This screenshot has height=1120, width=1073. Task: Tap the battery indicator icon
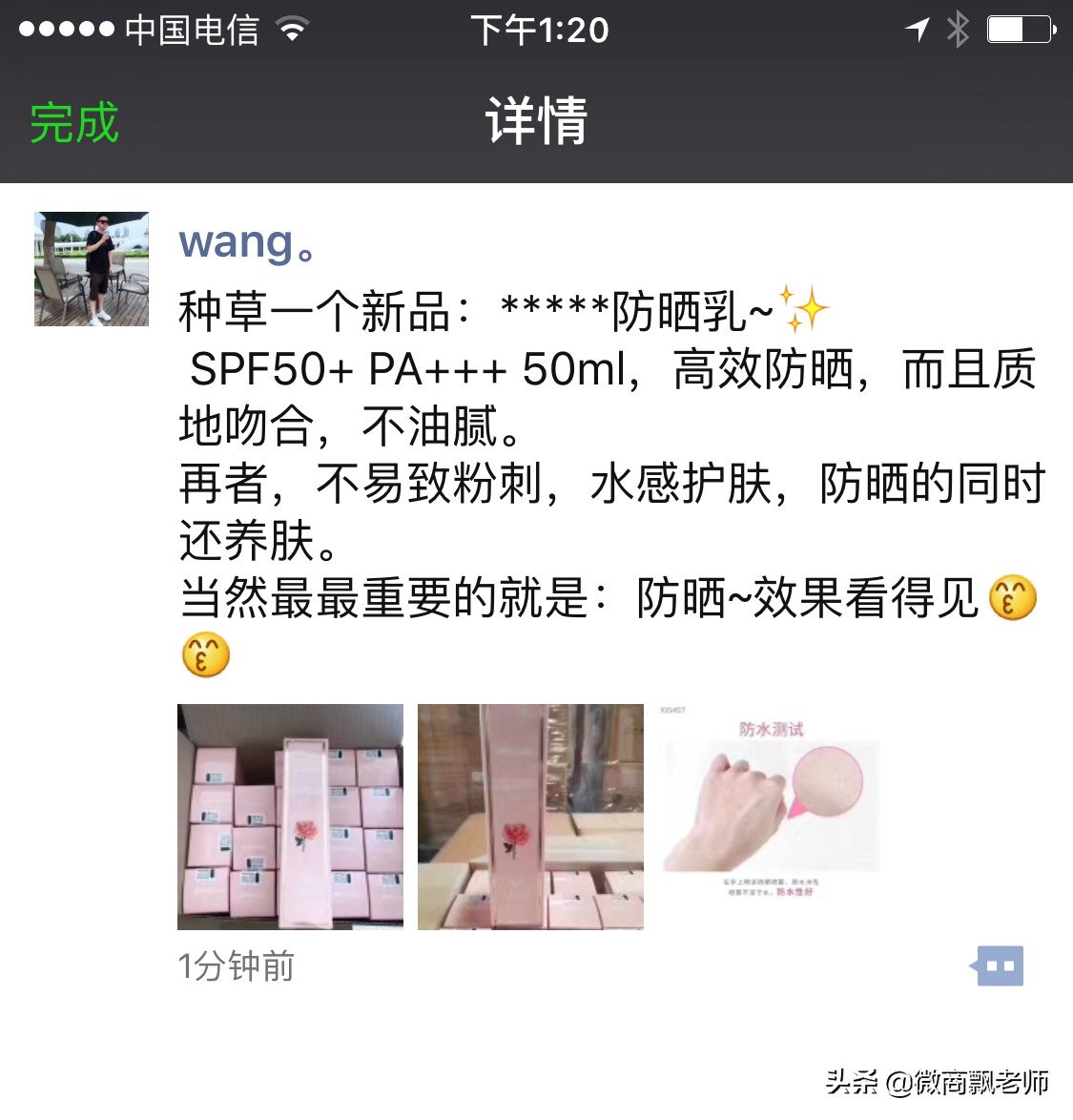click(x=1021, y=29)
